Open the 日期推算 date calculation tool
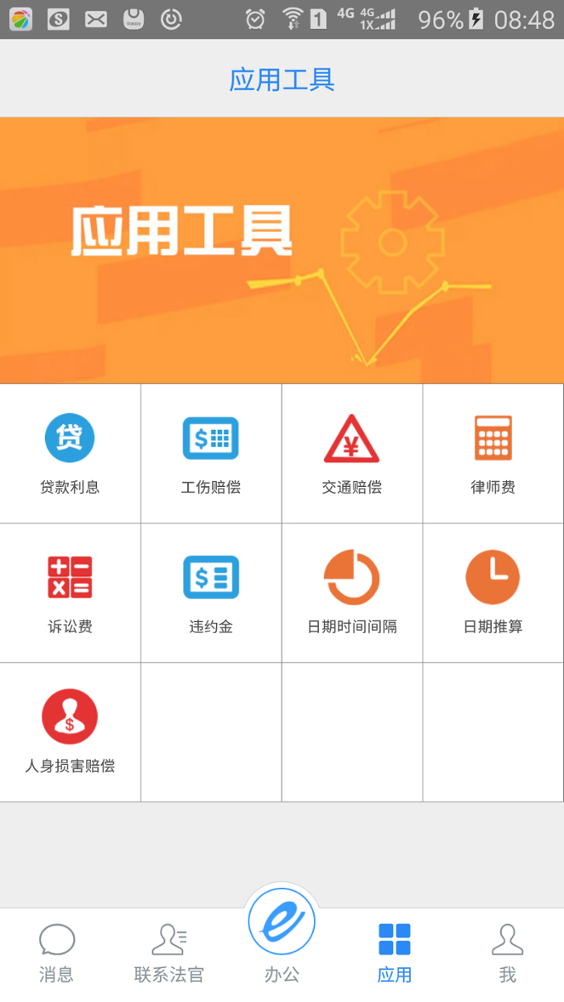 [x=493, y=593]
